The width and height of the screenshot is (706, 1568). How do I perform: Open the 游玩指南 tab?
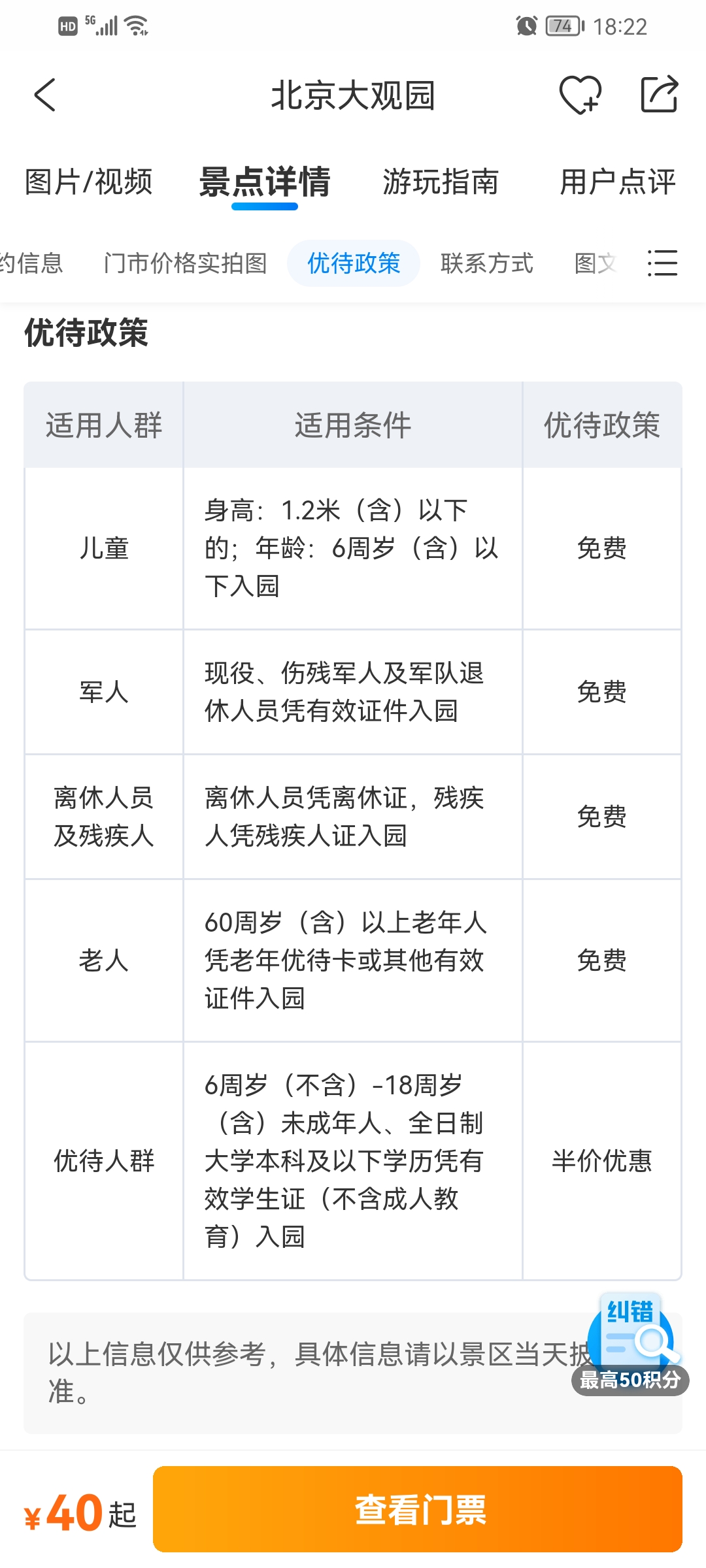(x=441, y=182)
